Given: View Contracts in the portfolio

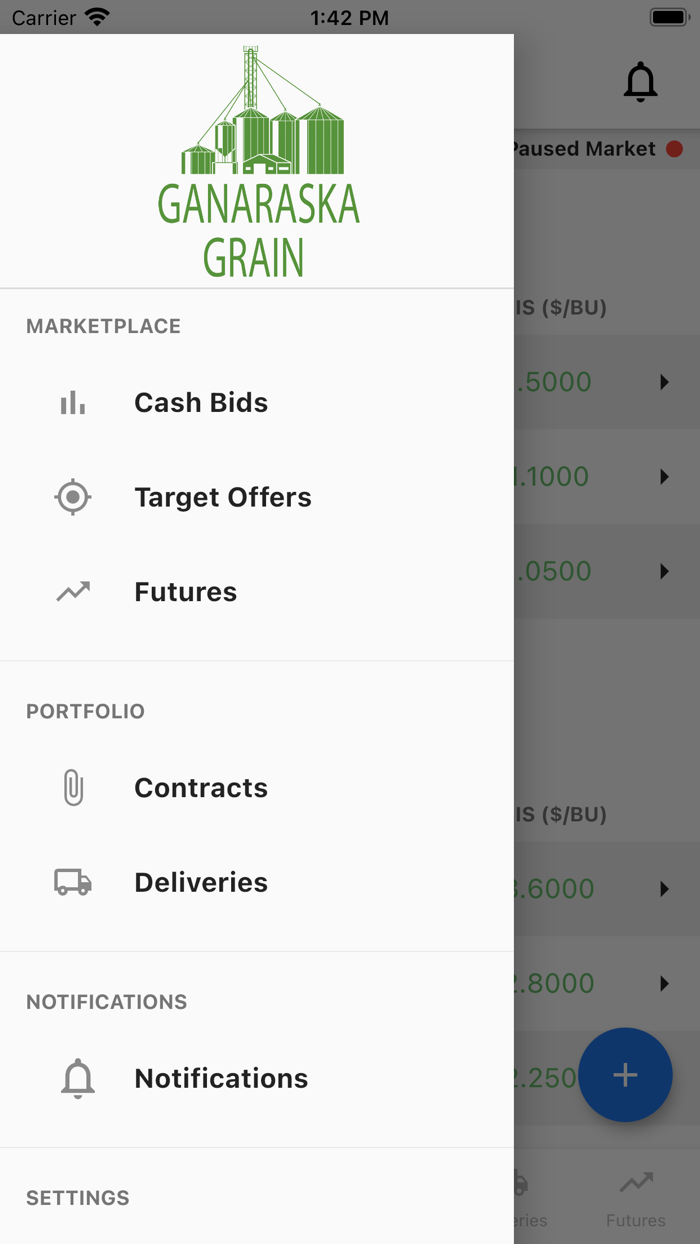Looking at the screenshot, I should point(200,788).
